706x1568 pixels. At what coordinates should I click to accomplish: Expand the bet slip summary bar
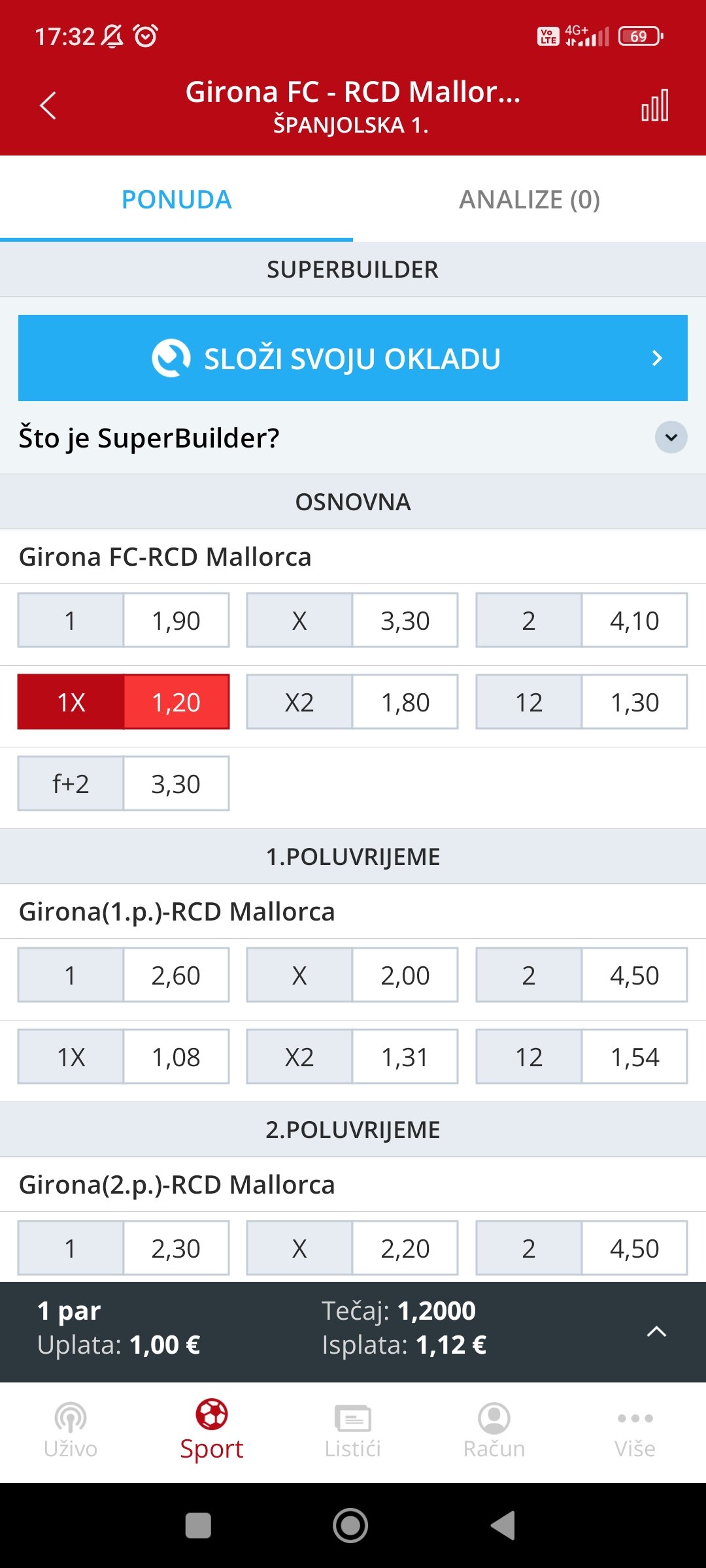tap(656, 1331)
